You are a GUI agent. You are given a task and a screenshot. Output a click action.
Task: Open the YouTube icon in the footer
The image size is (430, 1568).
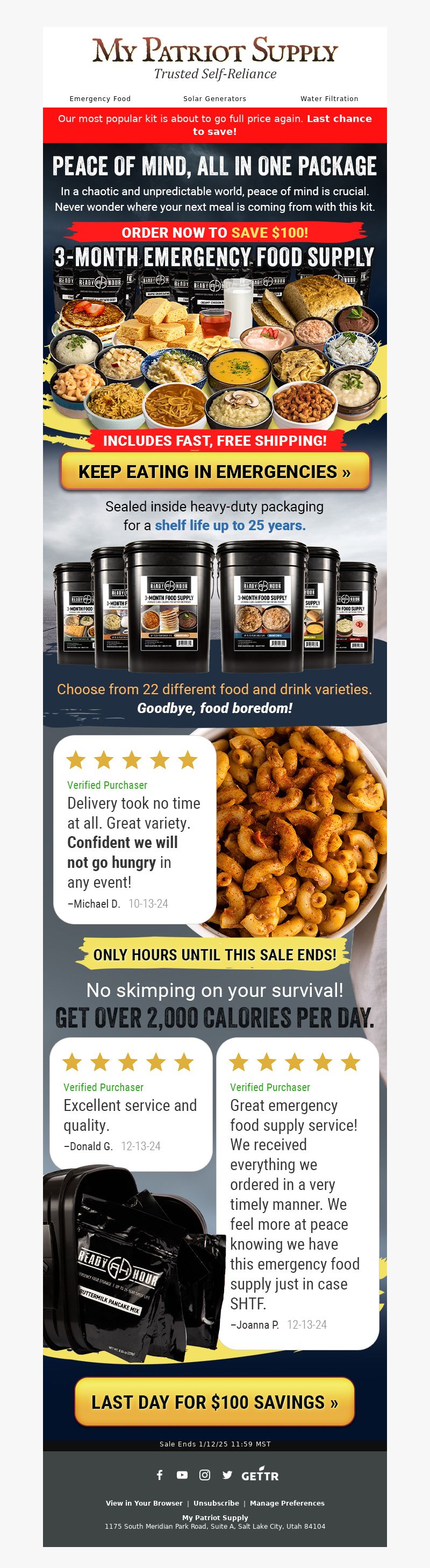pyautogui.click(x=182, y=1475)
